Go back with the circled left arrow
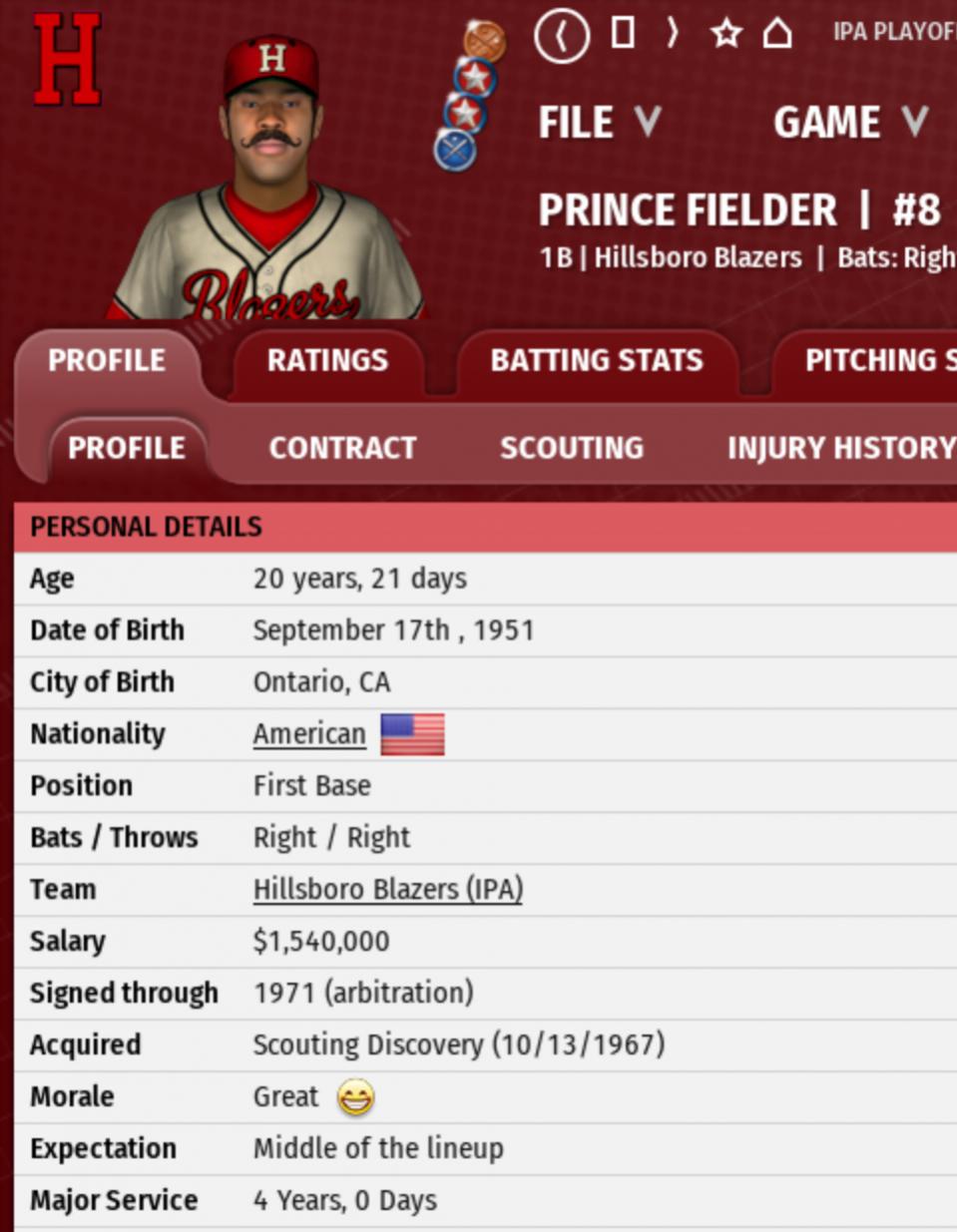Image resolution: width=957 pixels, height=1232 pixels. pos(561,36)
